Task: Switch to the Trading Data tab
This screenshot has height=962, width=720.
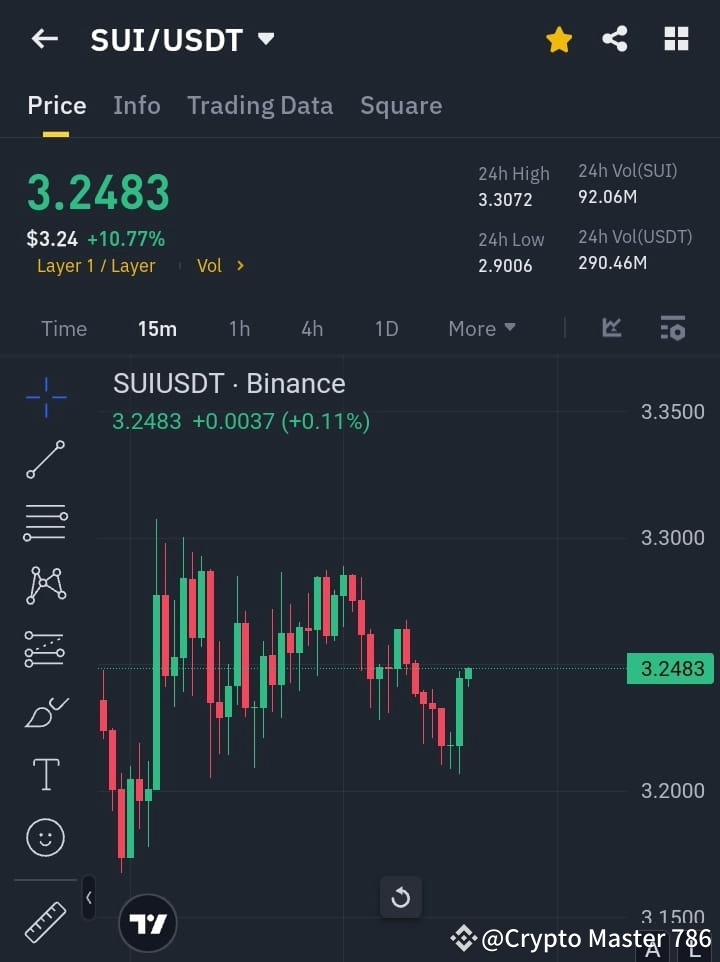Action: point(260,105)
